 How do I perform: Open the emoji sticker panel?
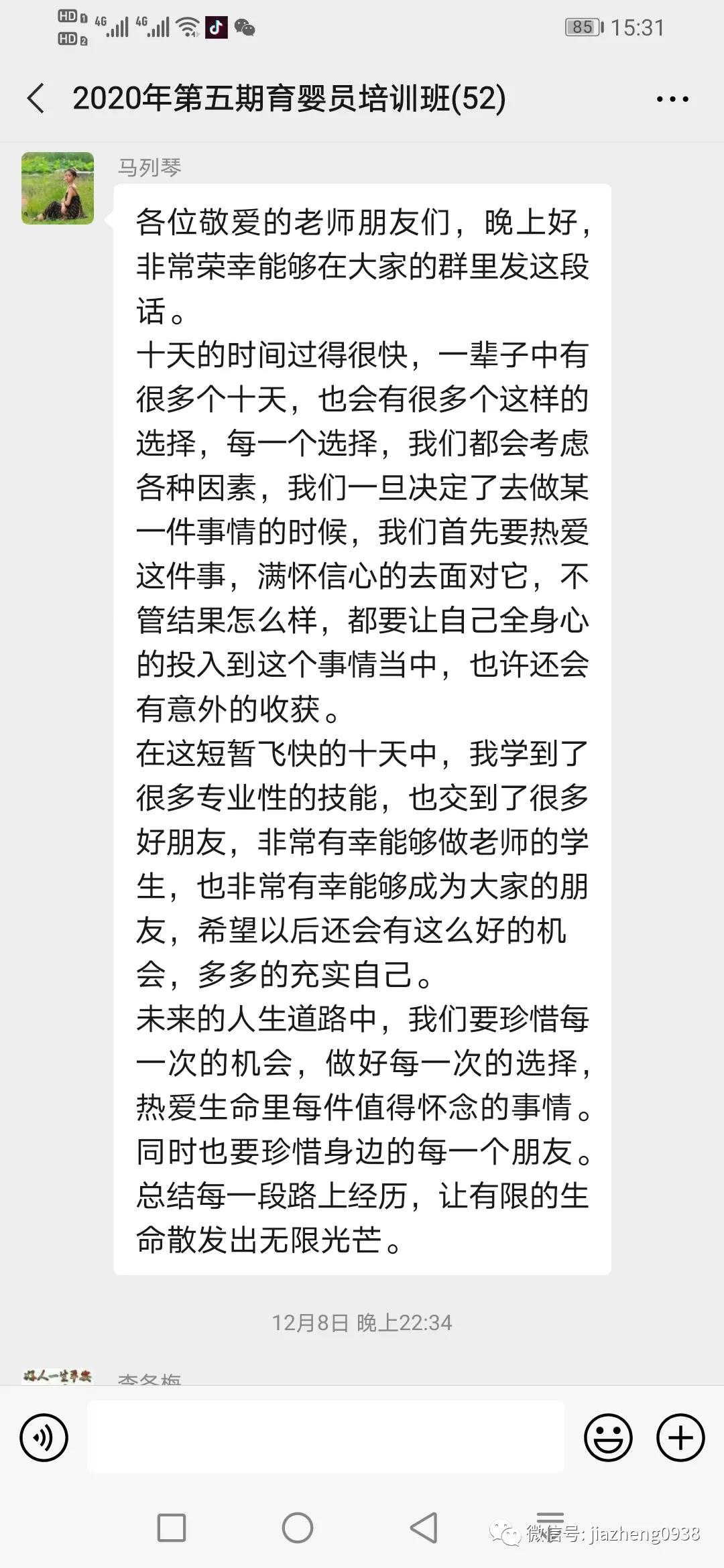point(608,1437)
